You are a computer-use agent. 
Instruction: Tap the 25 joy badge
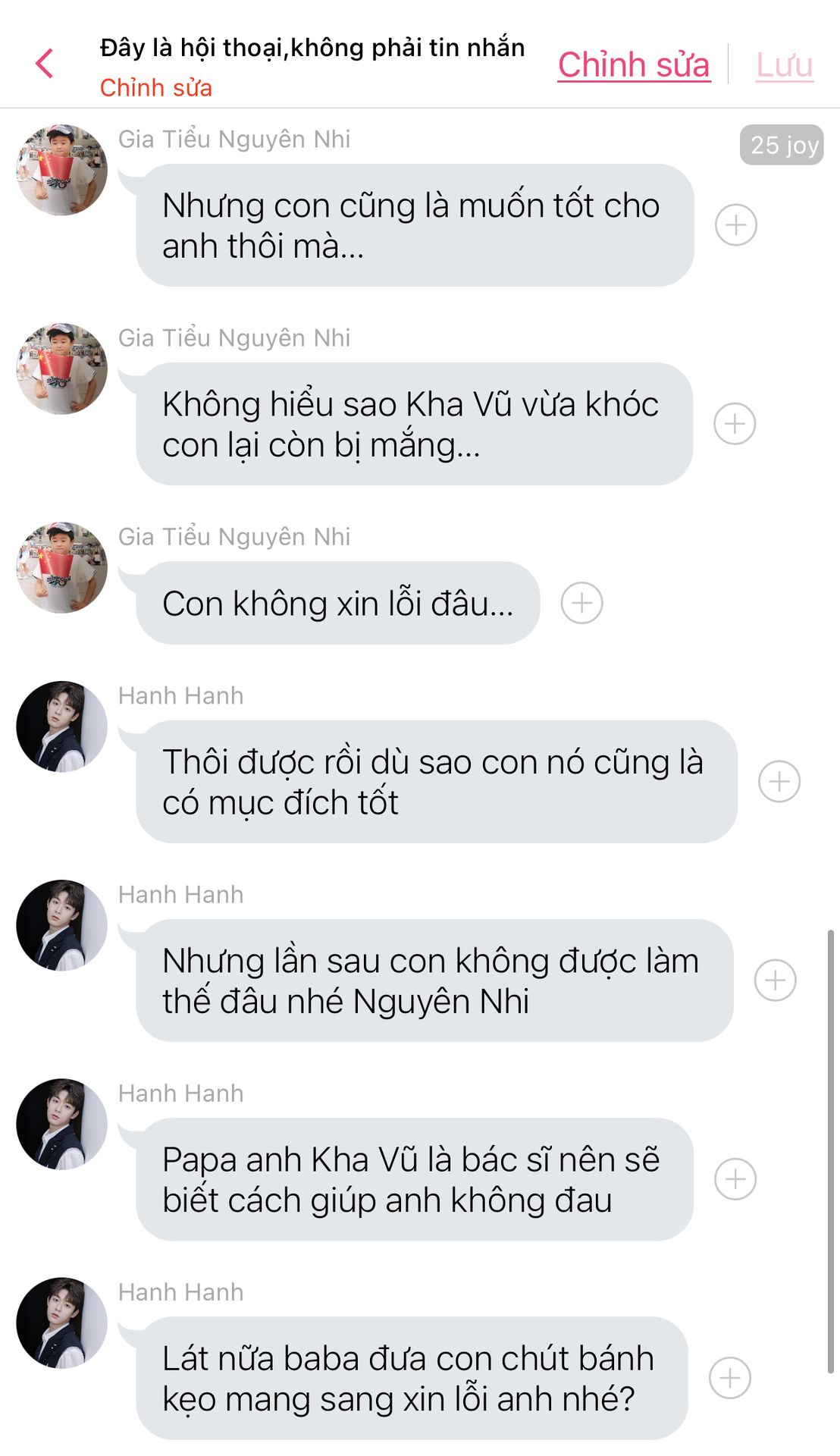pos(782,145)
